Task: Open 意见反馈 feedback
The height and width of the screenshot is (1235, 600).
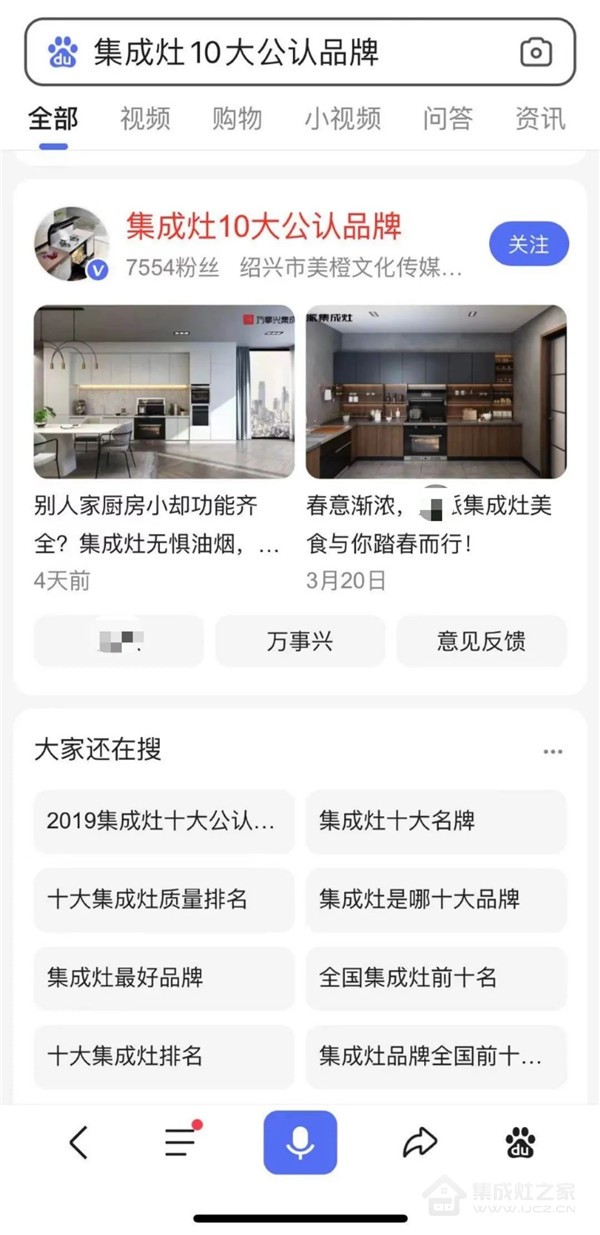Action: pyautogui.click(x=482, y=641)
